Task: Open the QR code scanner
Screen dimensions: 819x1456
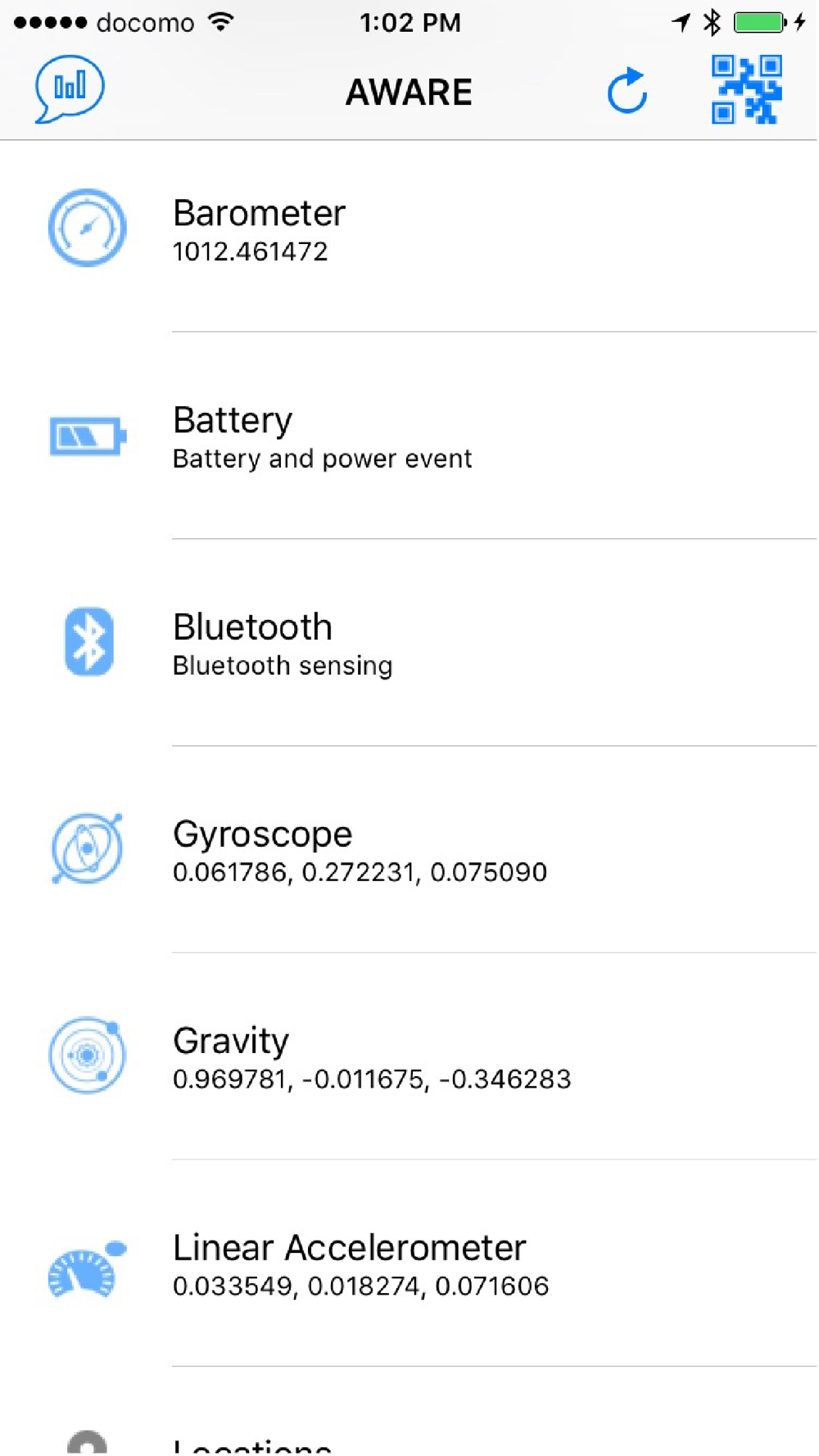Action: (746, 90)
